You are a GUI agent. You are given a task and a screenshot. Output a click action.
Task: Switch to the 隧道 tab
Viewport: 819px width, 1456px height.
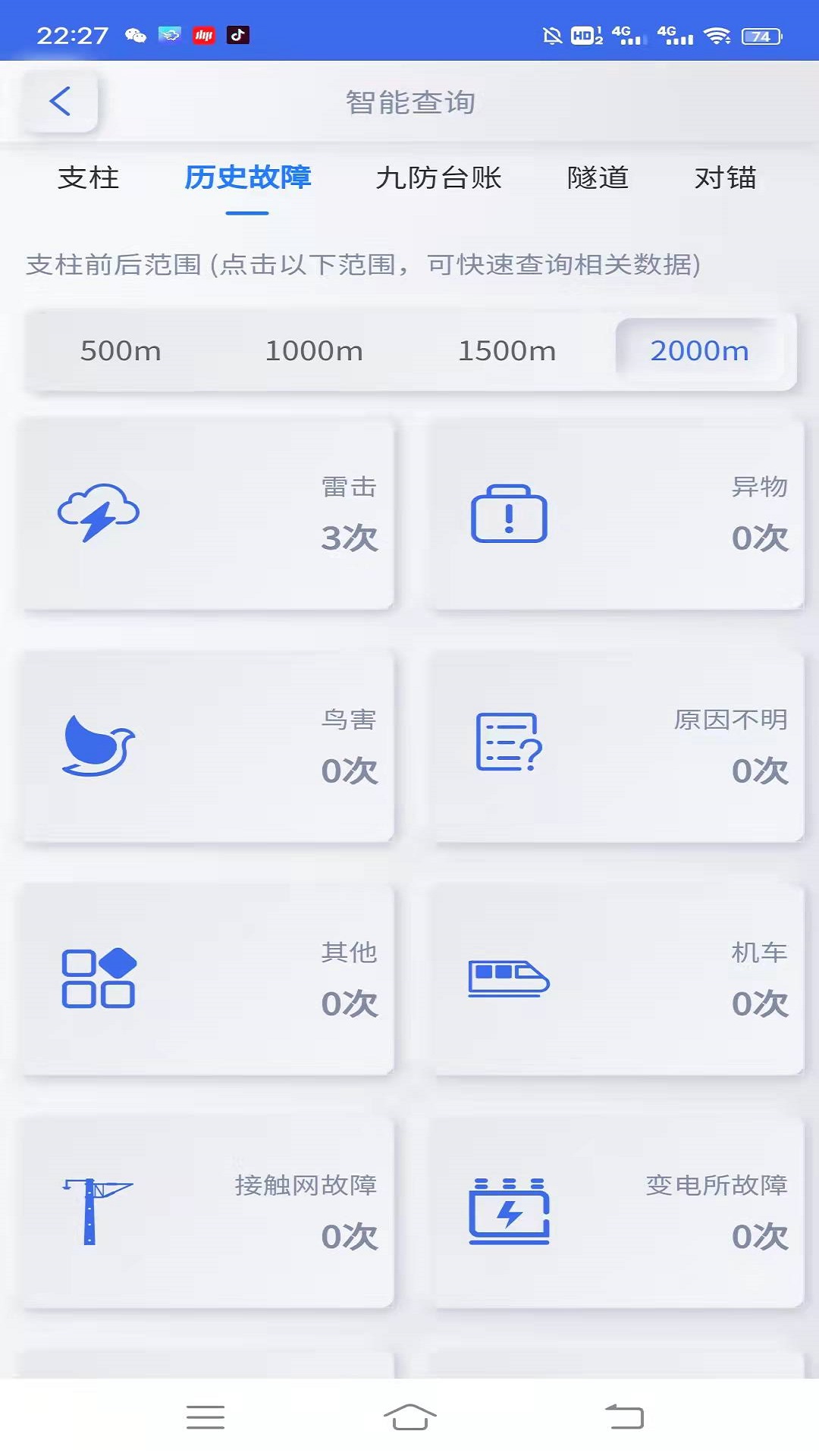point(598,178)
